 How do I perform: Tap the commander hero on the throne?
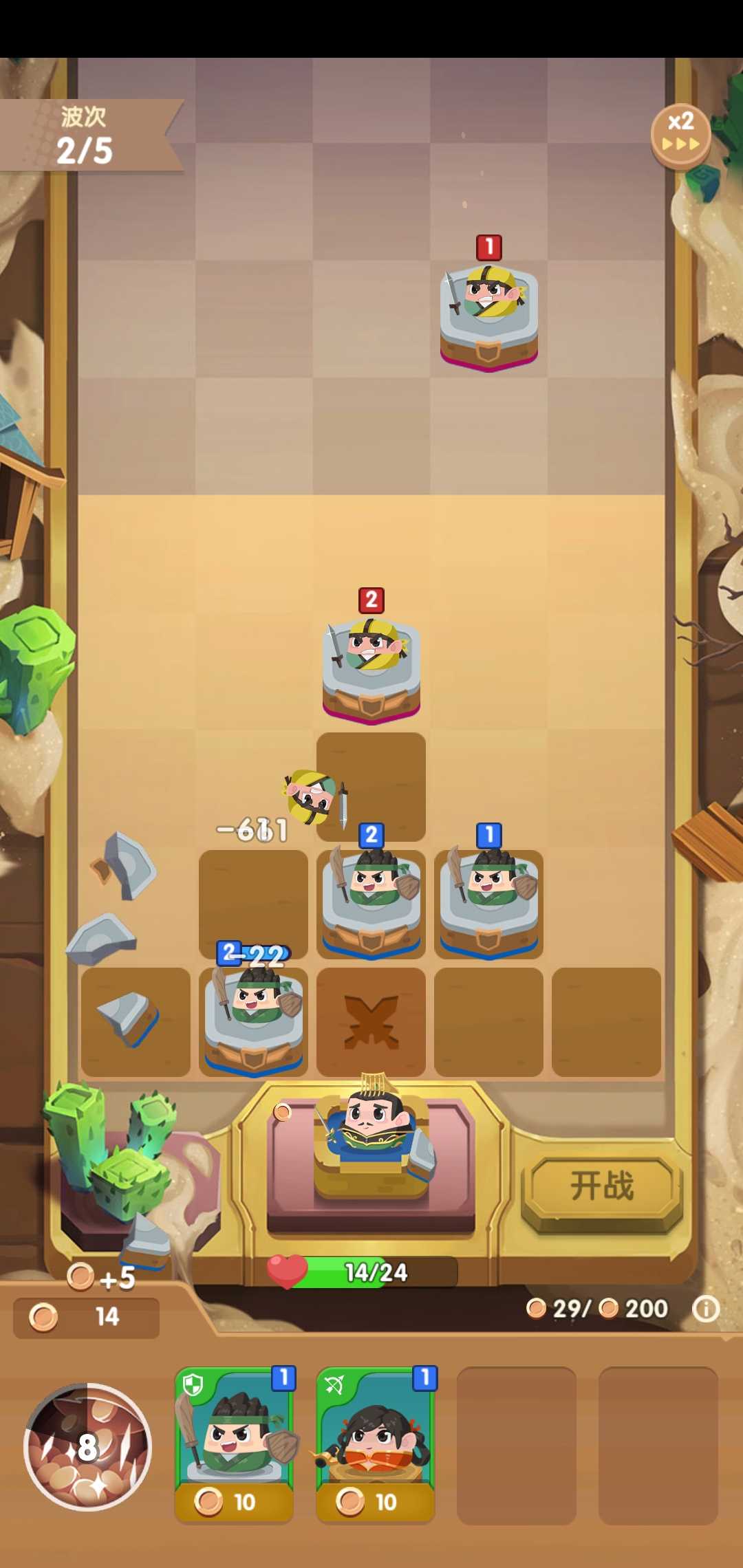pyautogui.click(x=372, y=1135)
